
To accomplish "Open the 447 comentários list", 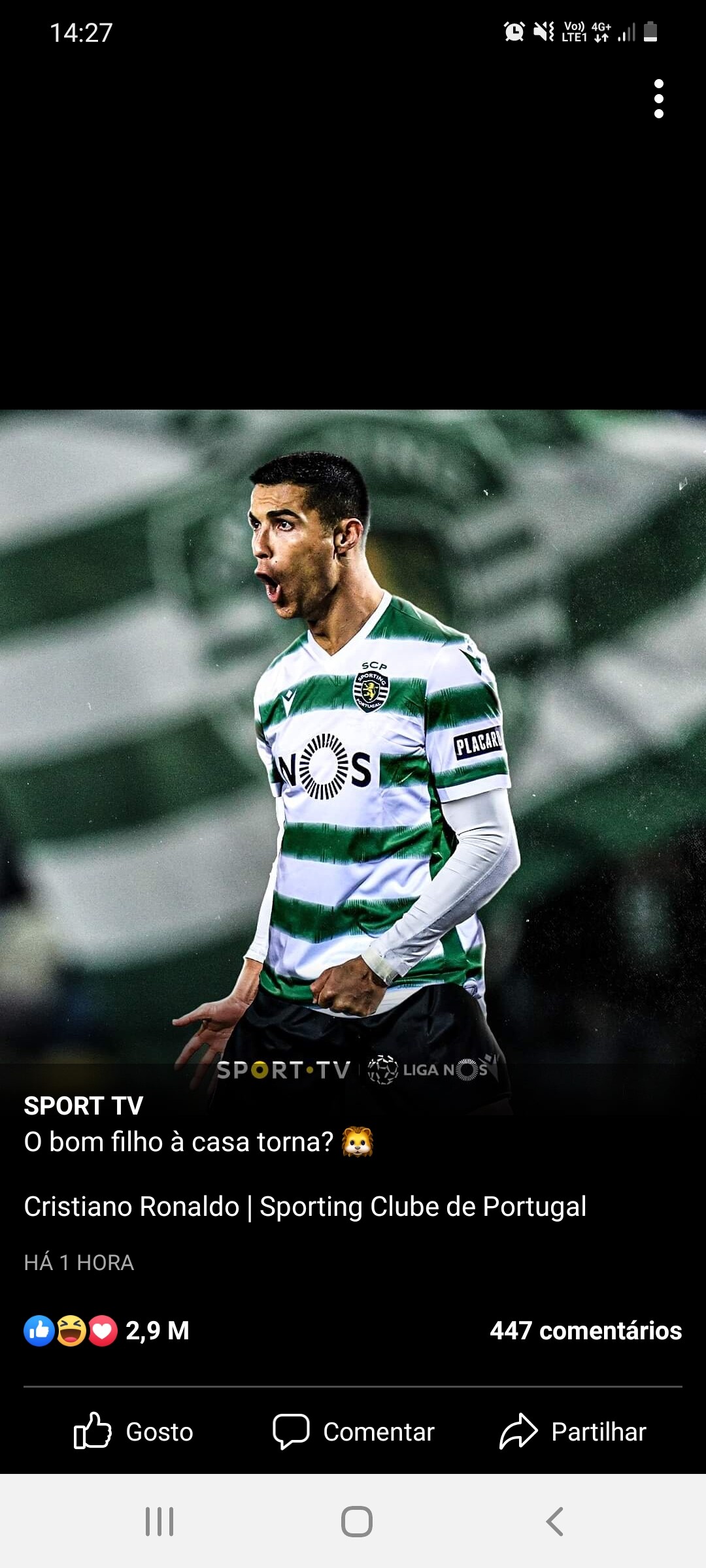I will pyautogui.click(x=586, y=1331).
